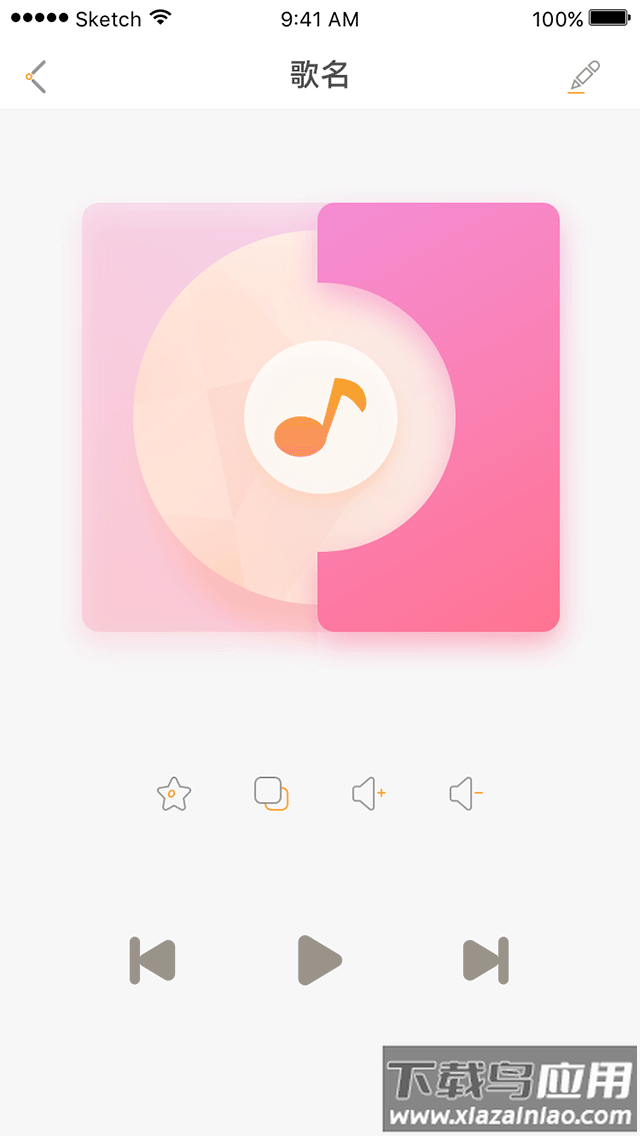Play the current song

320,960
